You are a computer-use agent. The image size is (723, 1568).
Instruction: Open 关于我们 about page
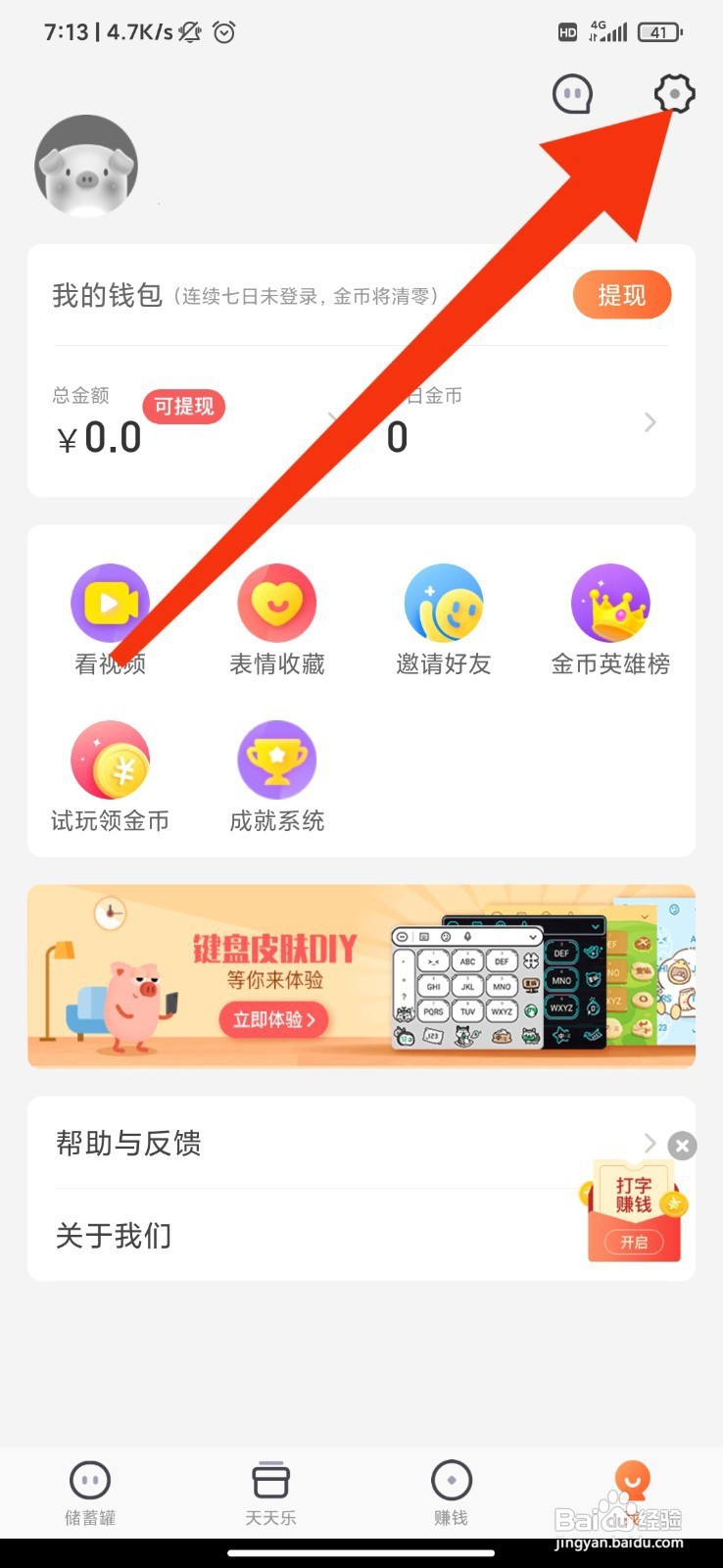tap(114, 1237)
